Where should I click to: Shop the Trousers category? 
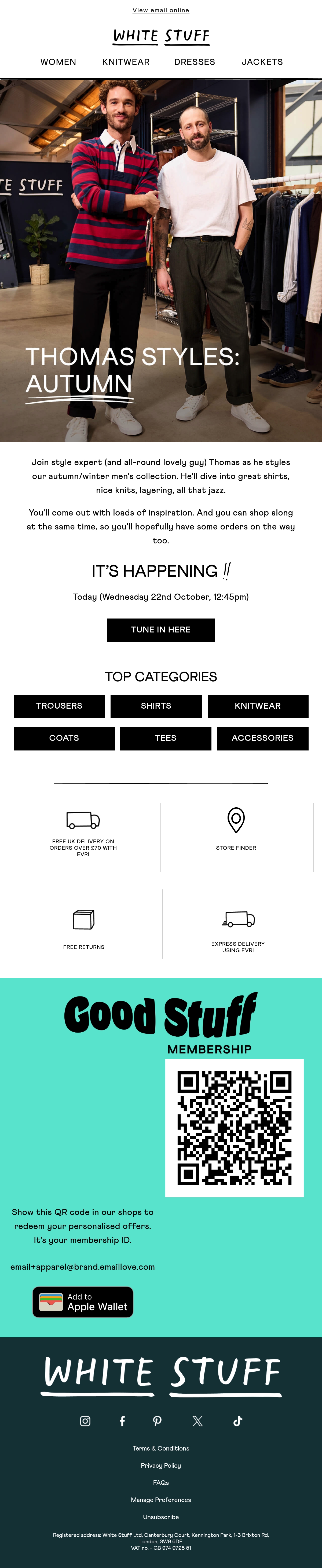point(59,705)
